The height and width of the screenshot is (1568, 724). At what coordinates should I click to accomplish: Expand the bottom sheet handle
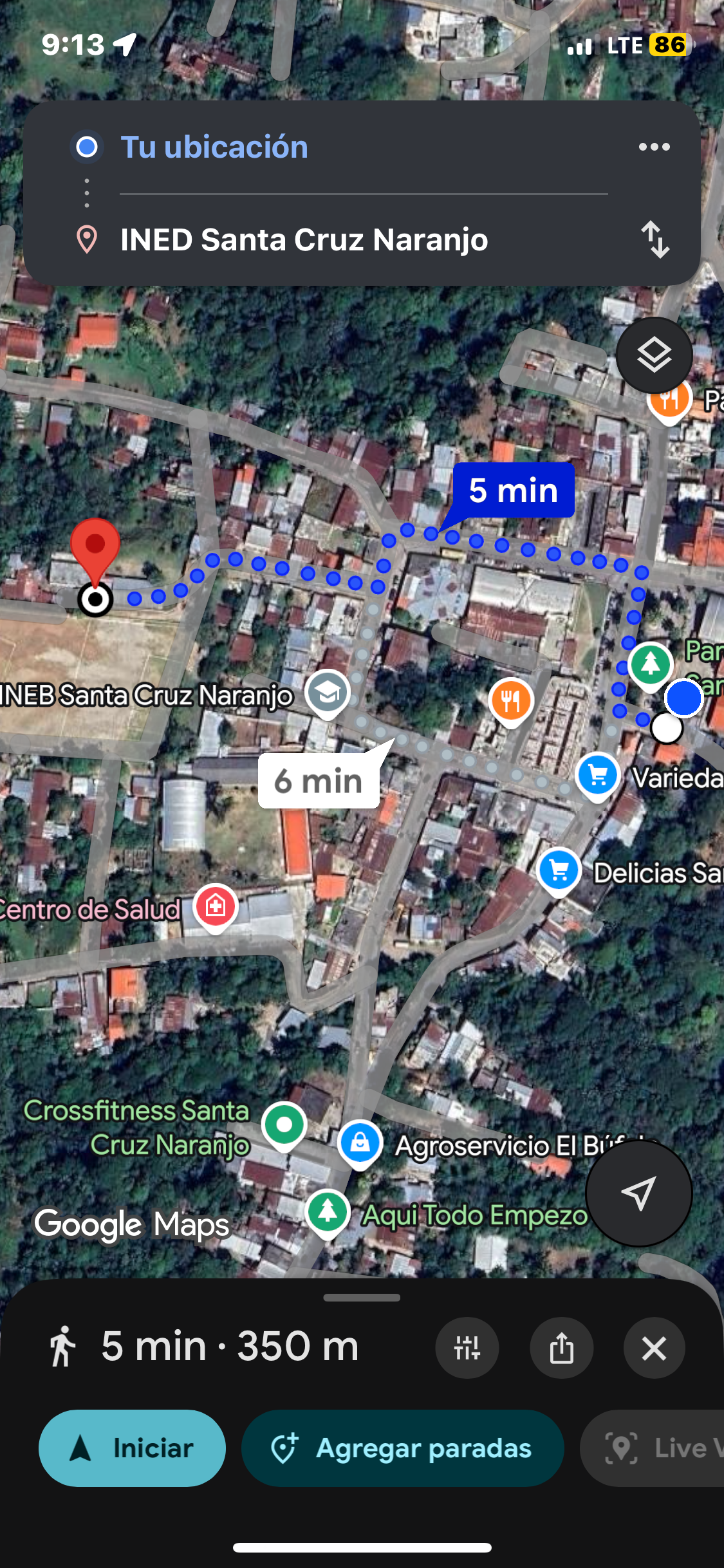pos(362,1298)
